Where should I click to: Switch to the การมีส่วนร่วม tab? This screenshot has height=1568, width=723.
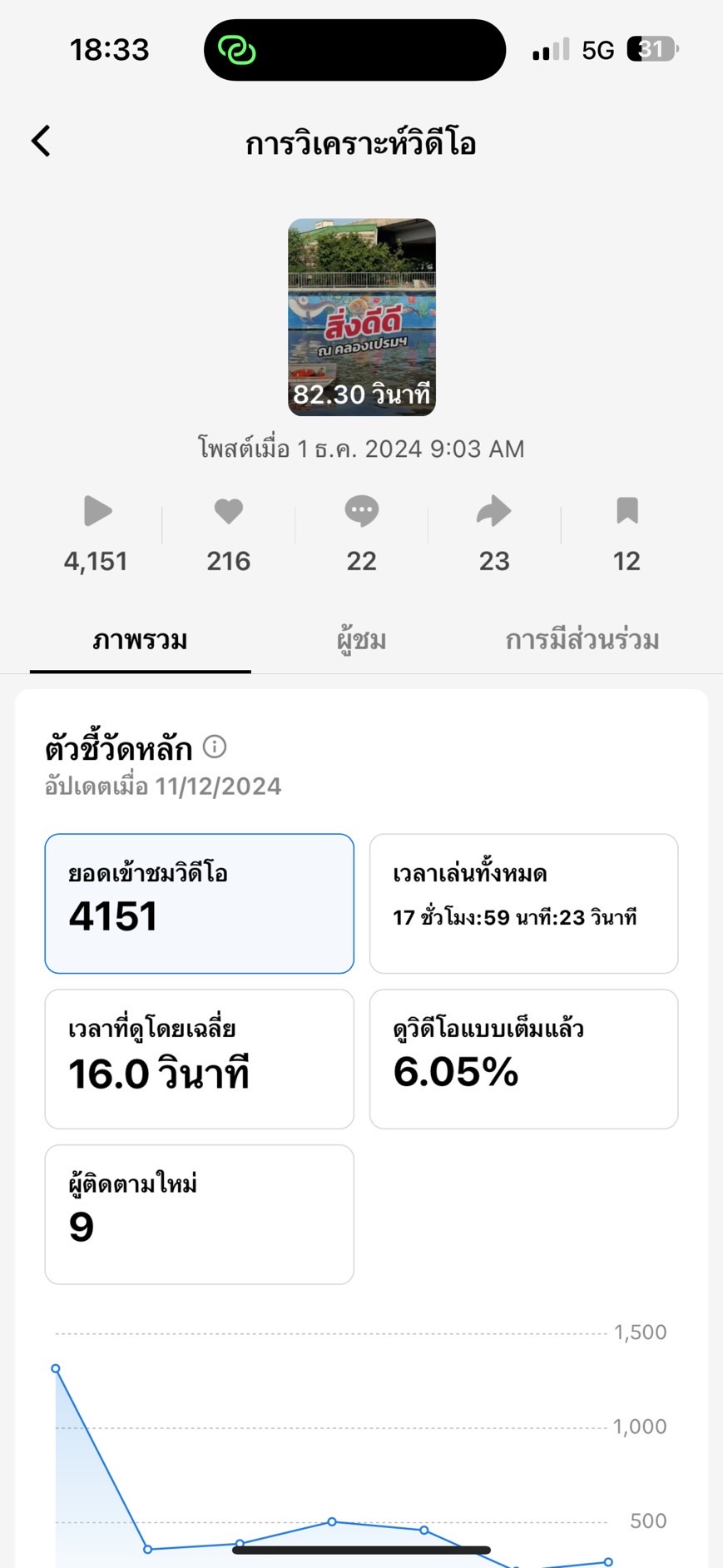[582, 640]
